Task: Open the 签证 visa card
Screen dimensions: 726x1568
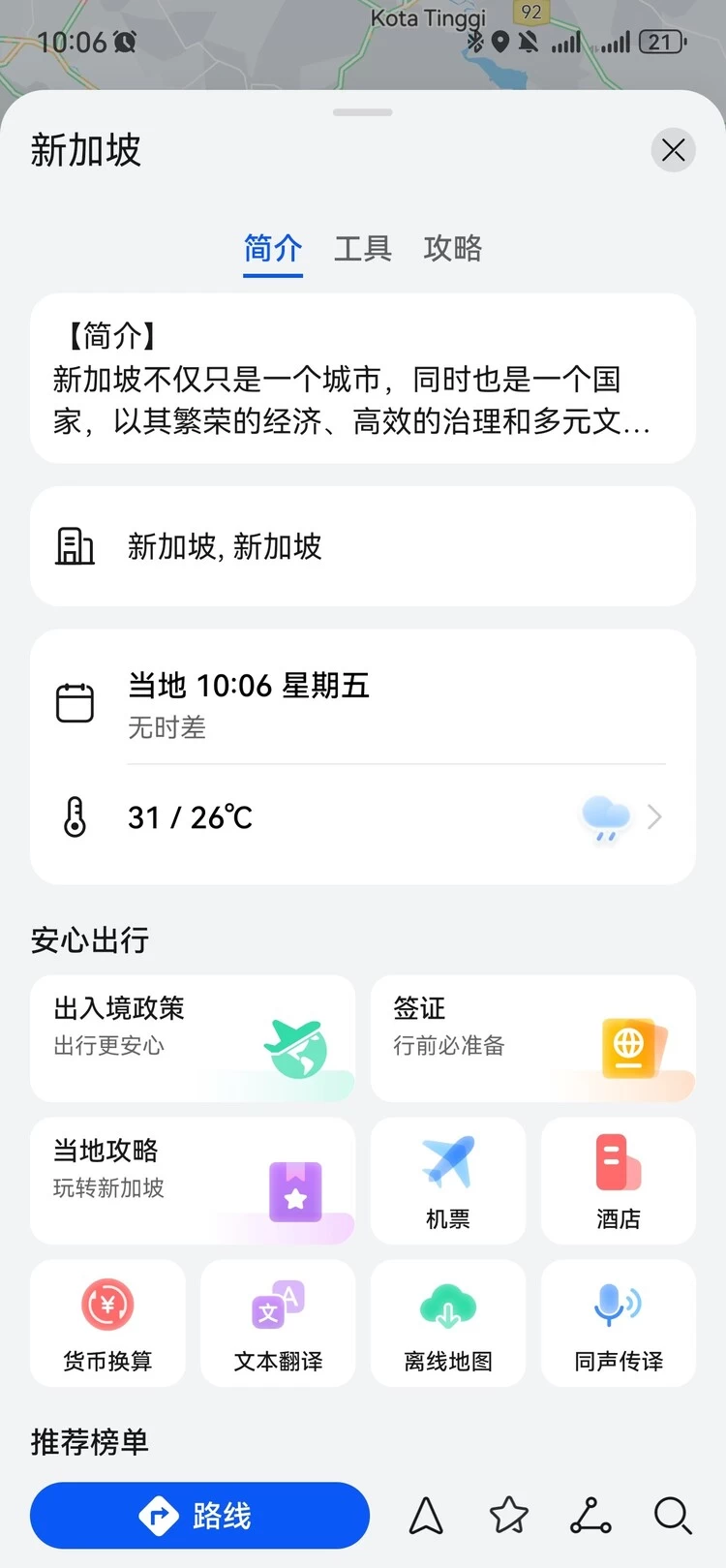Action: coord(532,1038)
